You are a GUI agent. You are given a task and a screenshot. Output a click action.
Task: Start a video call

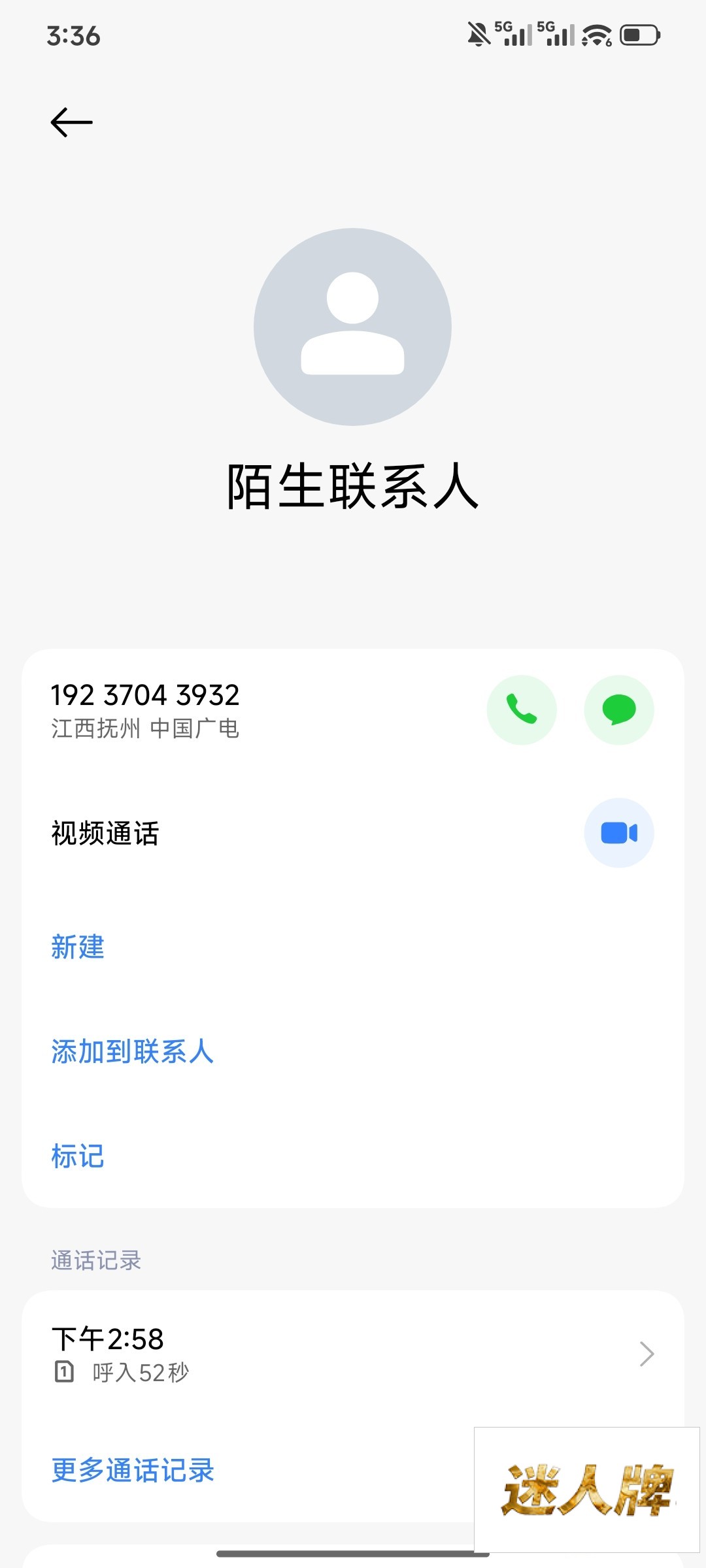coord(618,833)
